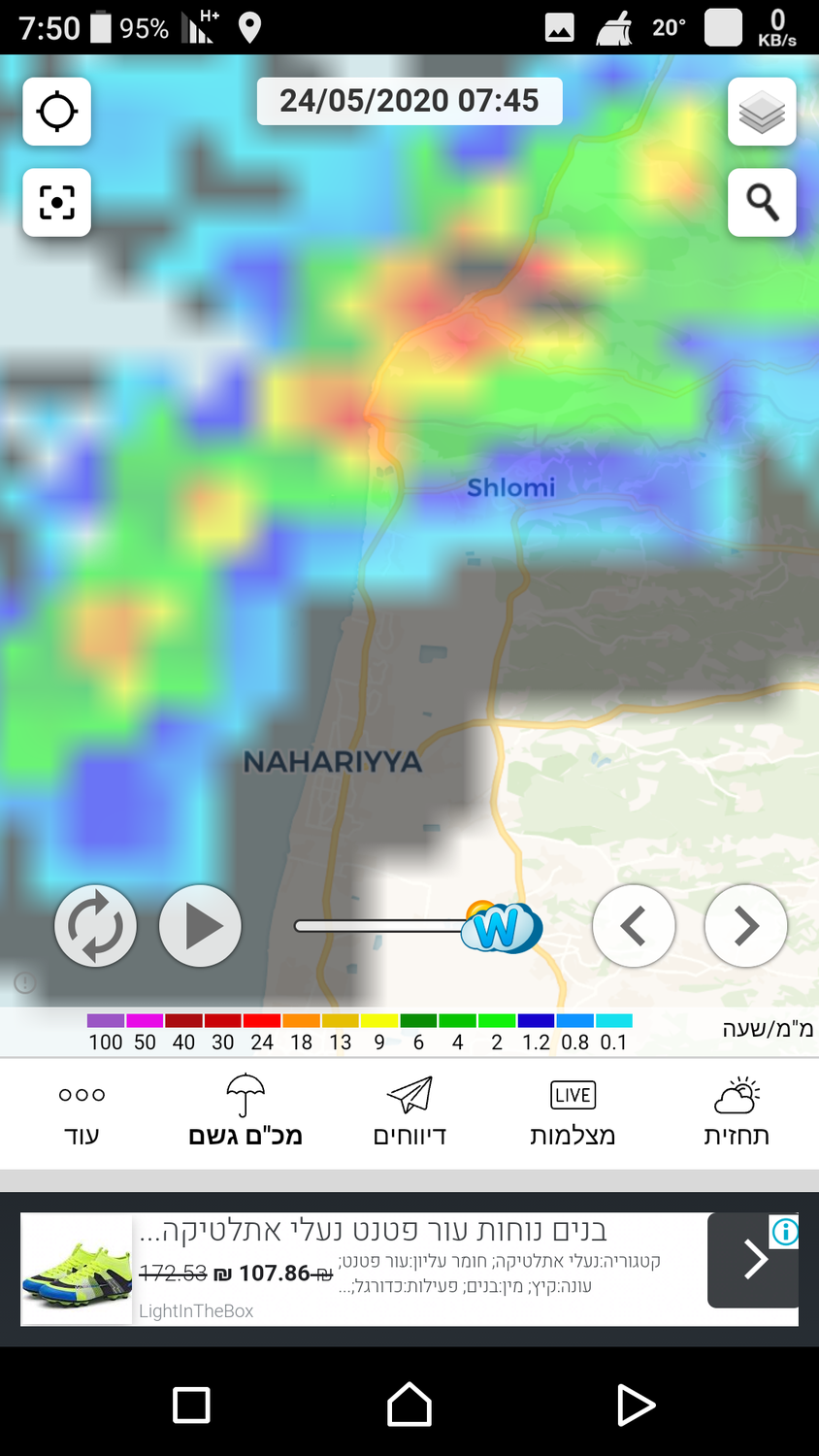
Task: Advance to next radar frame
Action: tap(745, 926)
